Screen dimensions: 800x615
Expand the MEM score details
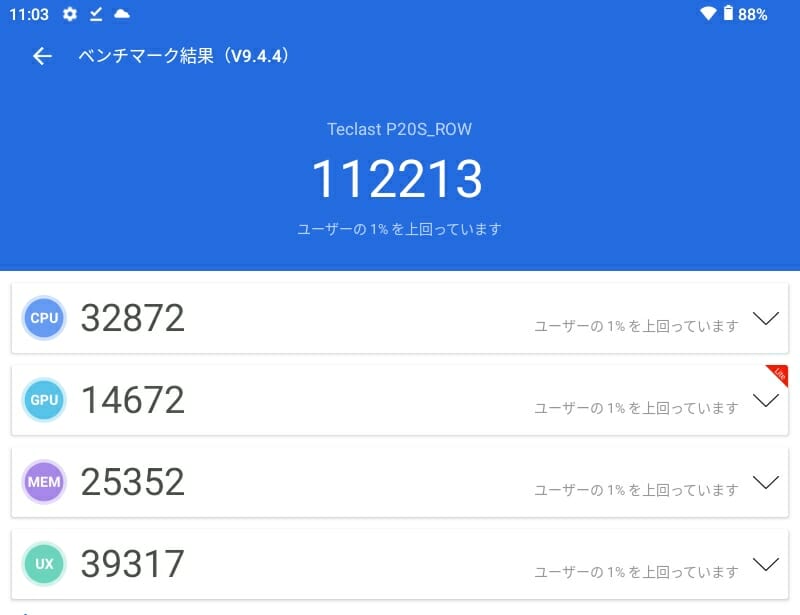click(765, 482)
